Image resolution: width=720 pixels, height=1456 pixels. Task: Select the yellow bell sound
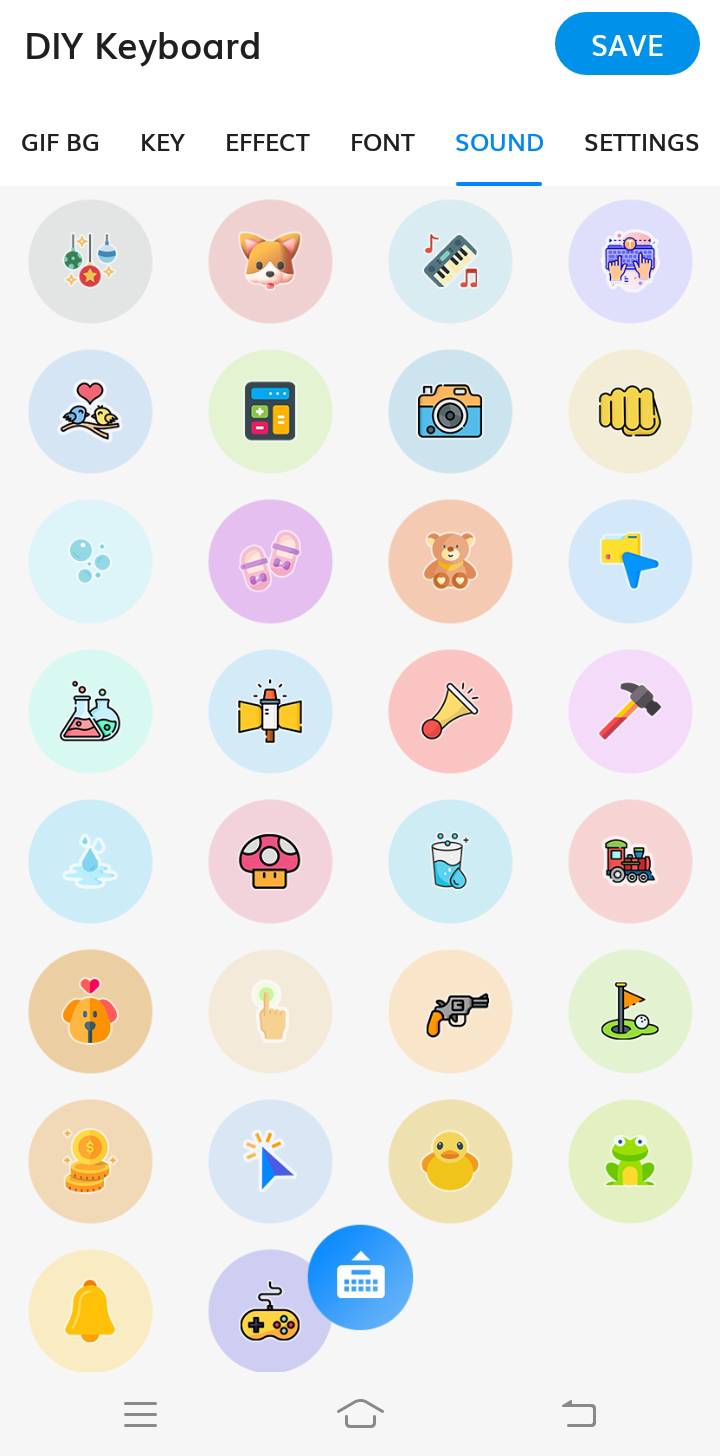[90, 1310]
